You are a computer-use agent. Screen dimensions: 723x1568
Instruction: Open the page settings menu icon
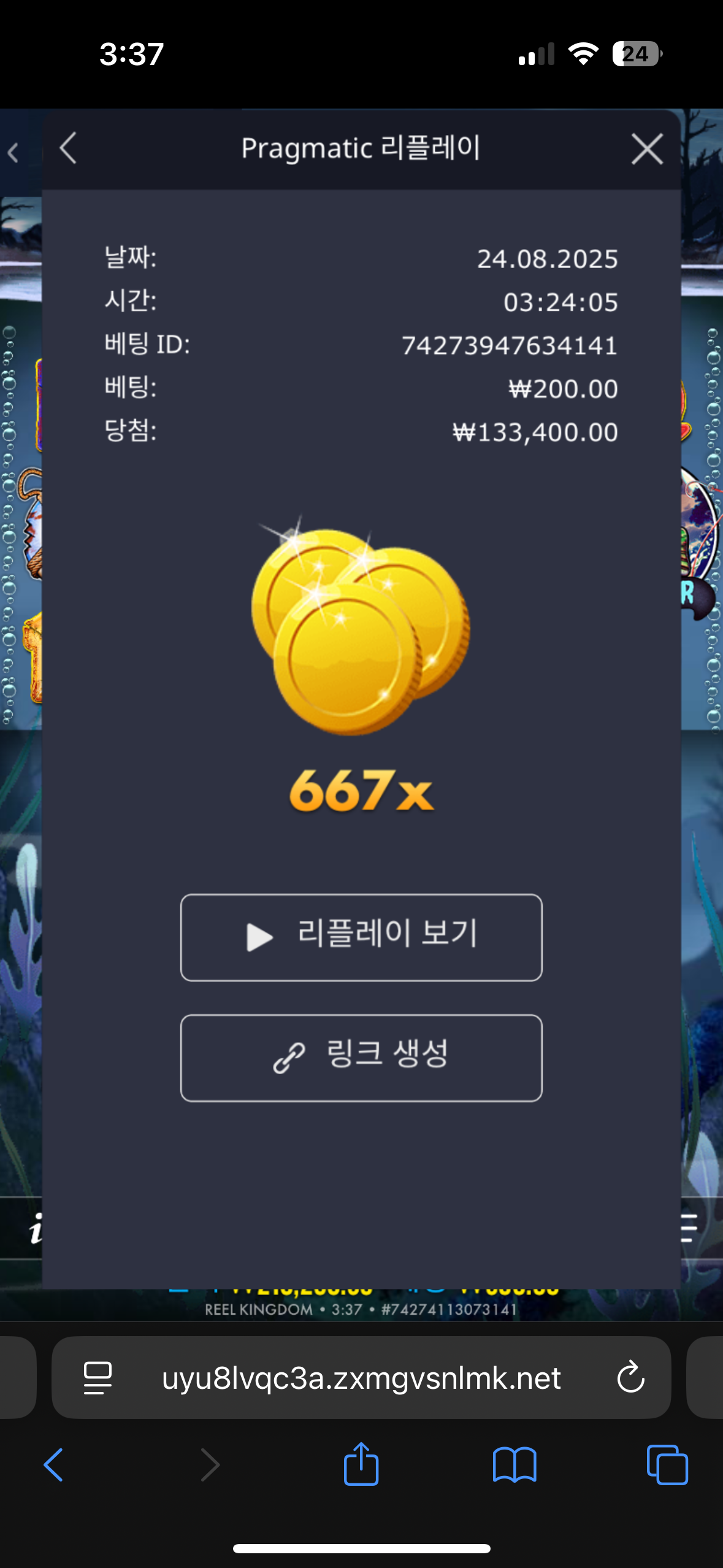click(98, 1378)
